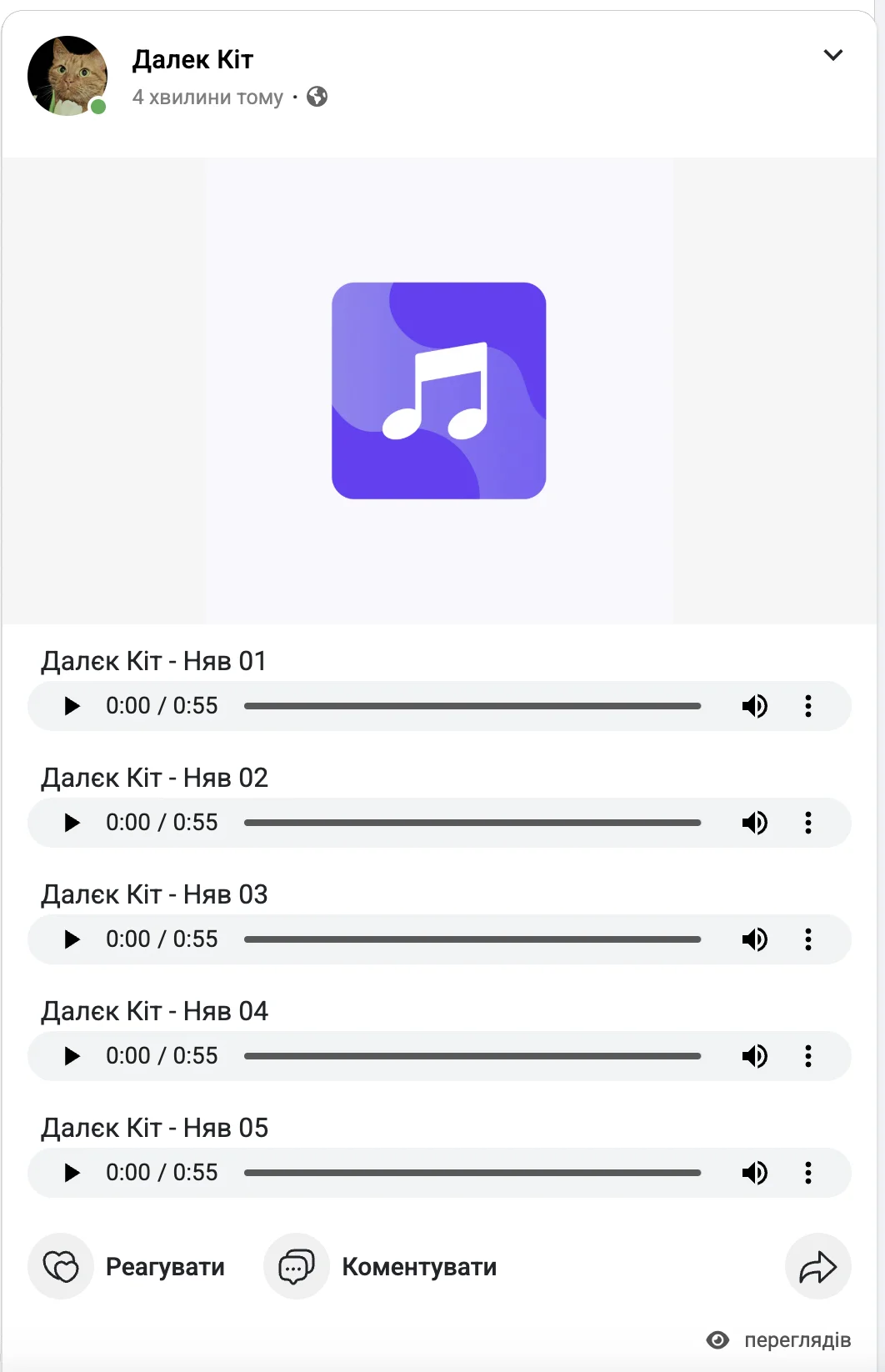Open more options for Няв 04
This screenshot has height=1372, width=885.
807,1056
